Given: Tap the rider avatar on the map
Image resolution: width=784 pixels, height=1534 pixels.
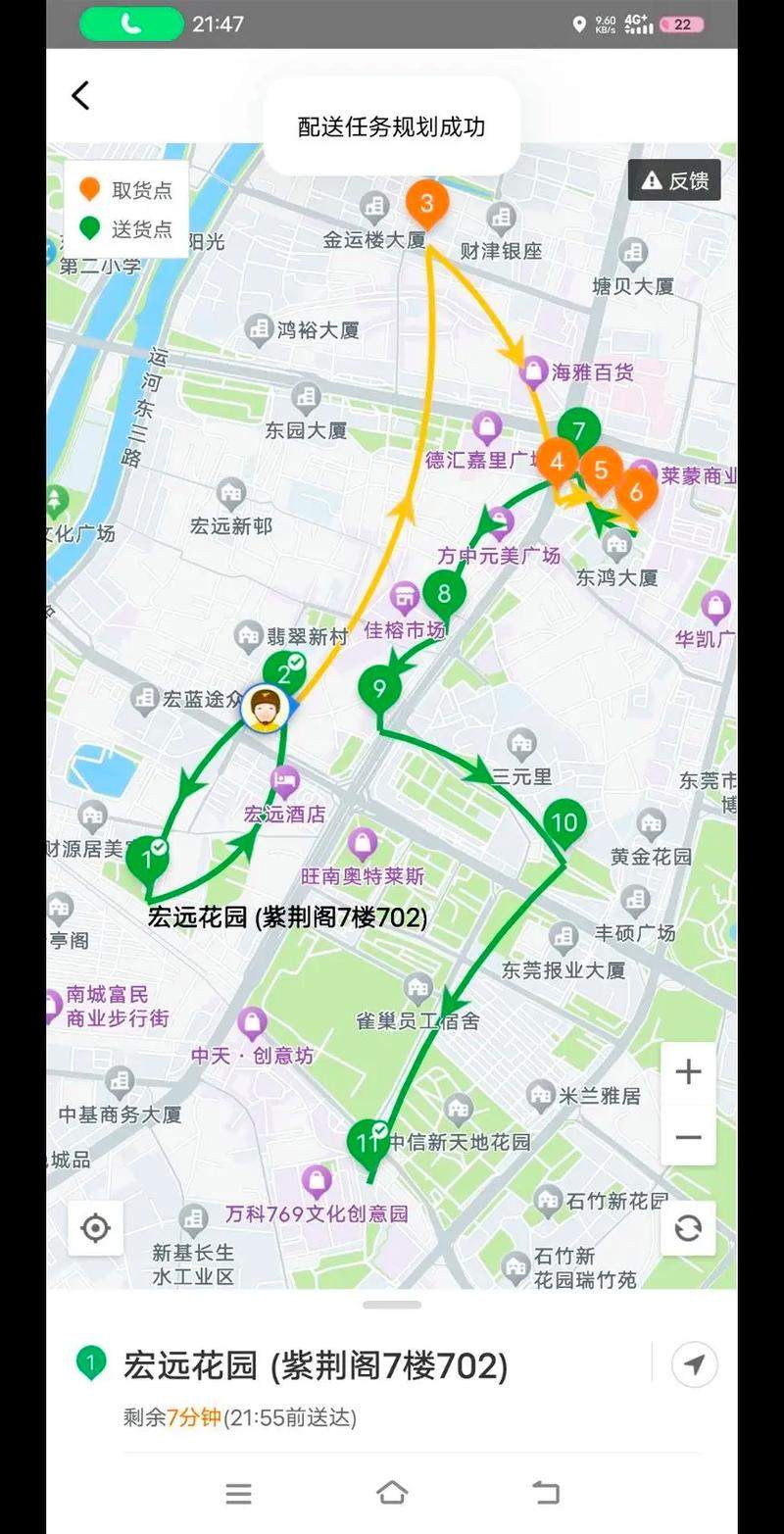Looking at the screenshot, I should coord(267,708).
